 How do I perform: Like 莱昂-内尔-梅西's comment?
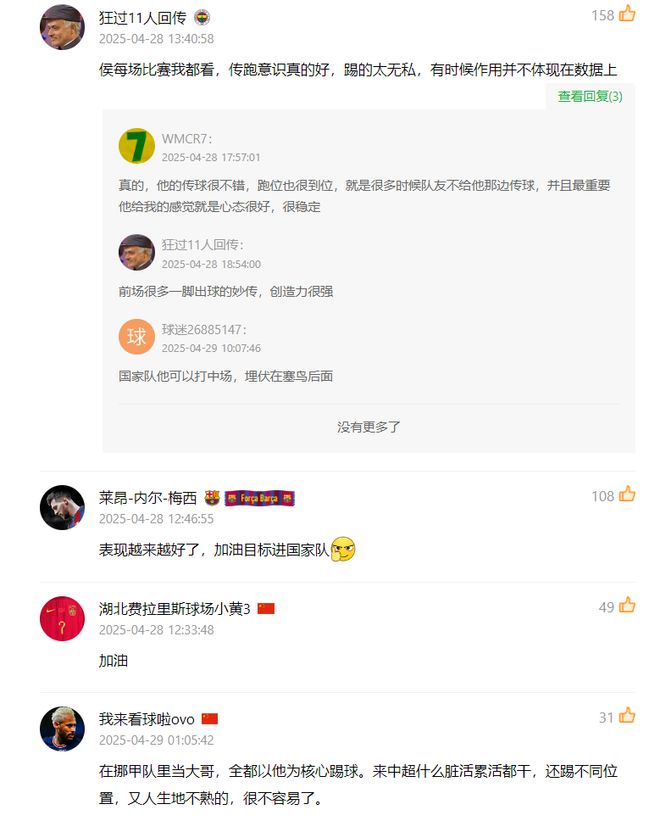[626, 495]
